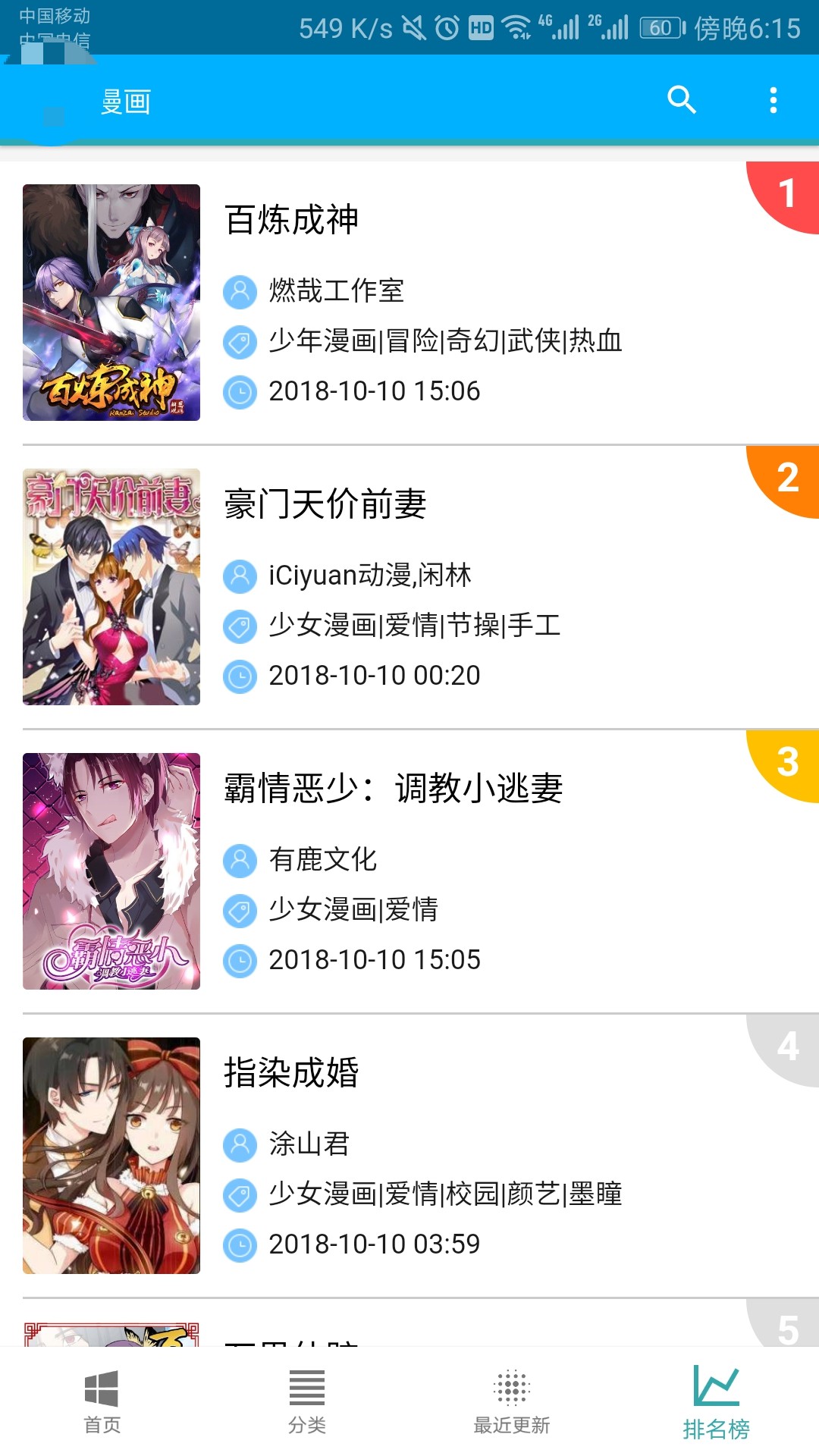Open the 指染成婚 cover thumbnail
The image size is (819, 1456).
coord(111,1156)
